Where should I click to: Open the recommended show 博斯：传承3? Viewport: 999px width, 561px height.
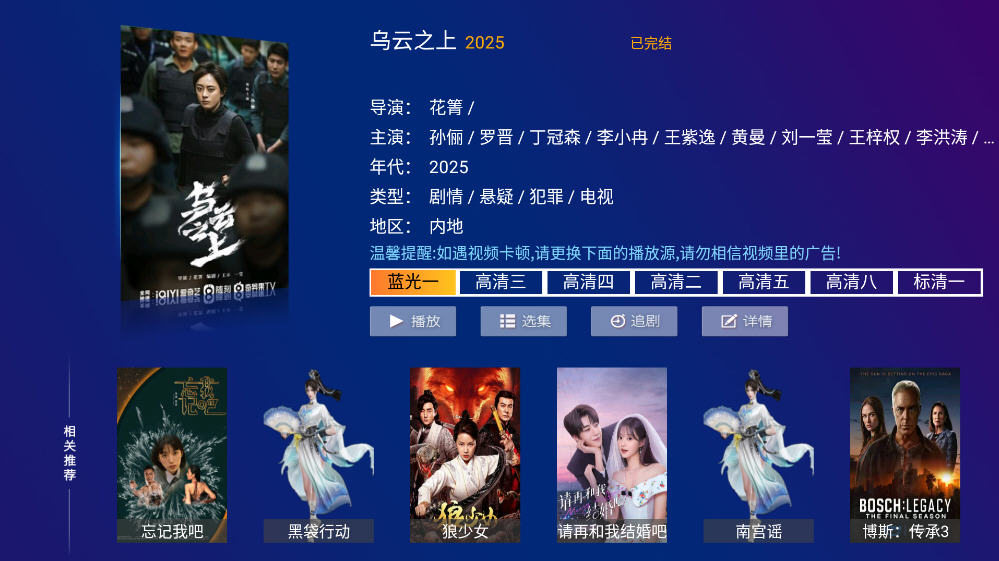pos(905,455)
